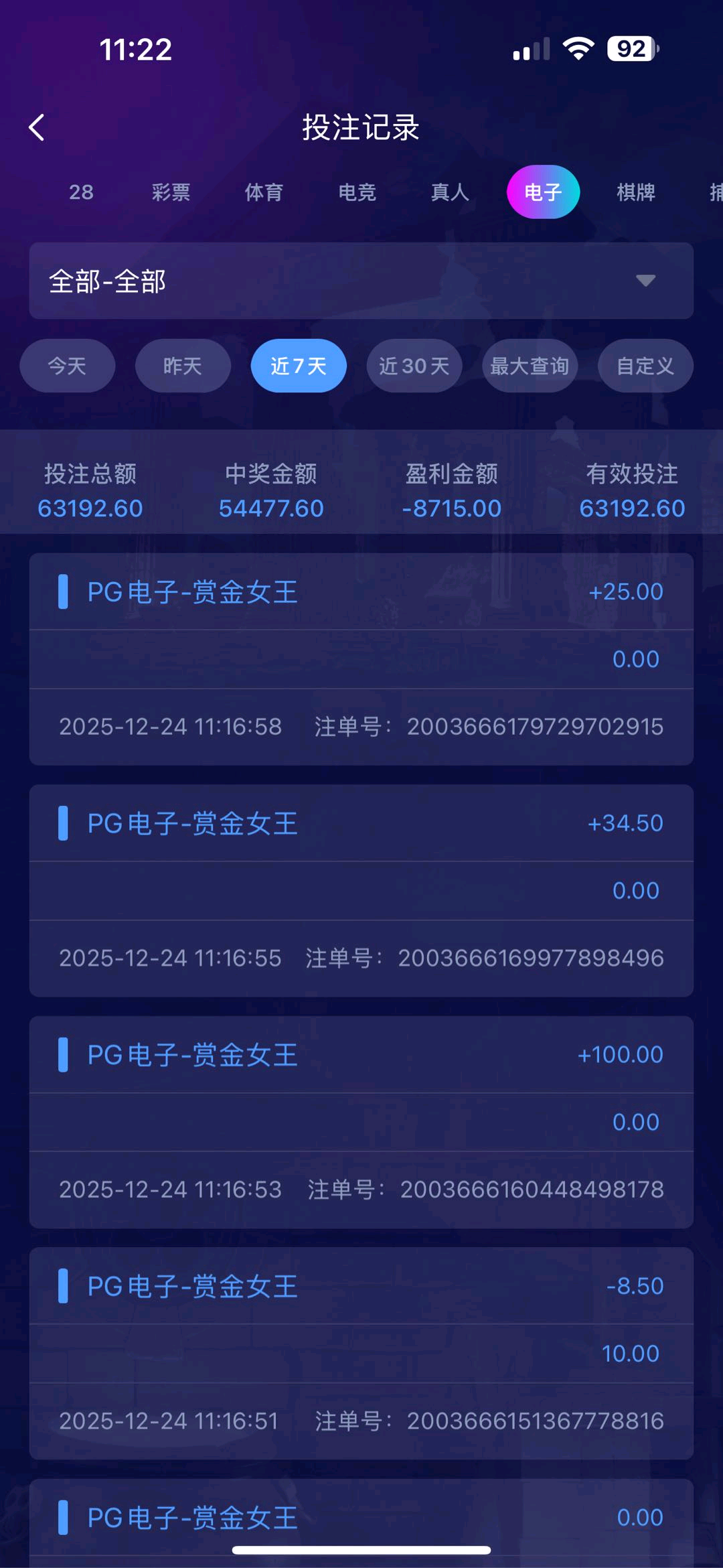Tap the 投注总额 summary amount 63192.60
This screenshot has height=1568, width=723.
click(x=92, y=508)
